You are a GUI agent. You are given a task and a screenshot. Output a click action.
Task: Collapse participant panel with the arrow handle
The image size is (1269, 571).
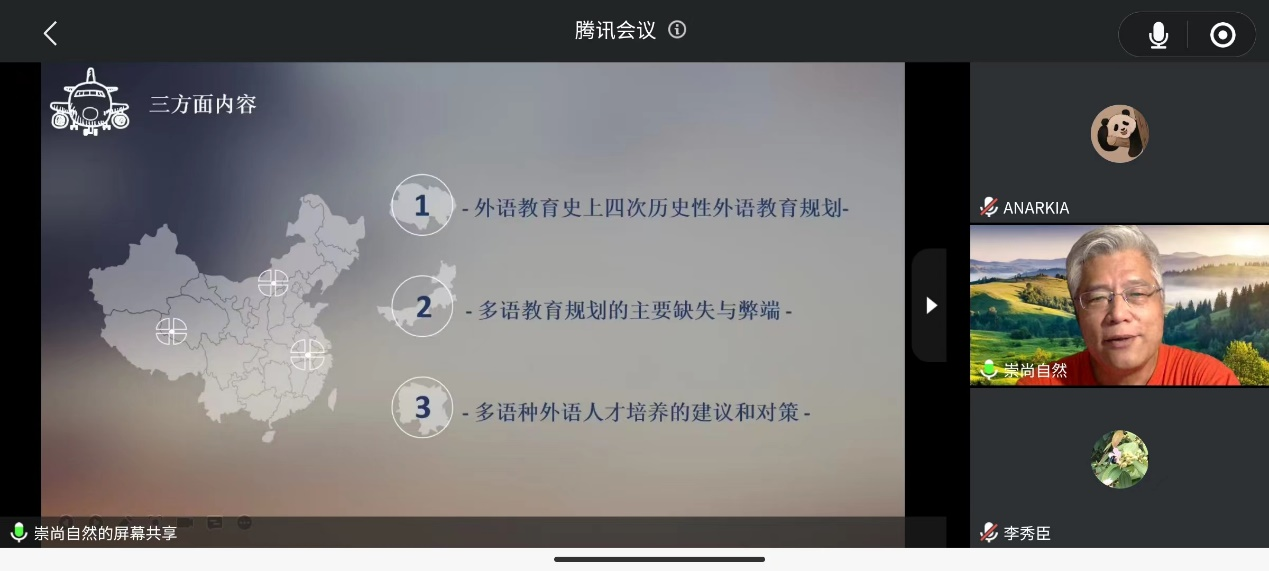click(930, 305)
